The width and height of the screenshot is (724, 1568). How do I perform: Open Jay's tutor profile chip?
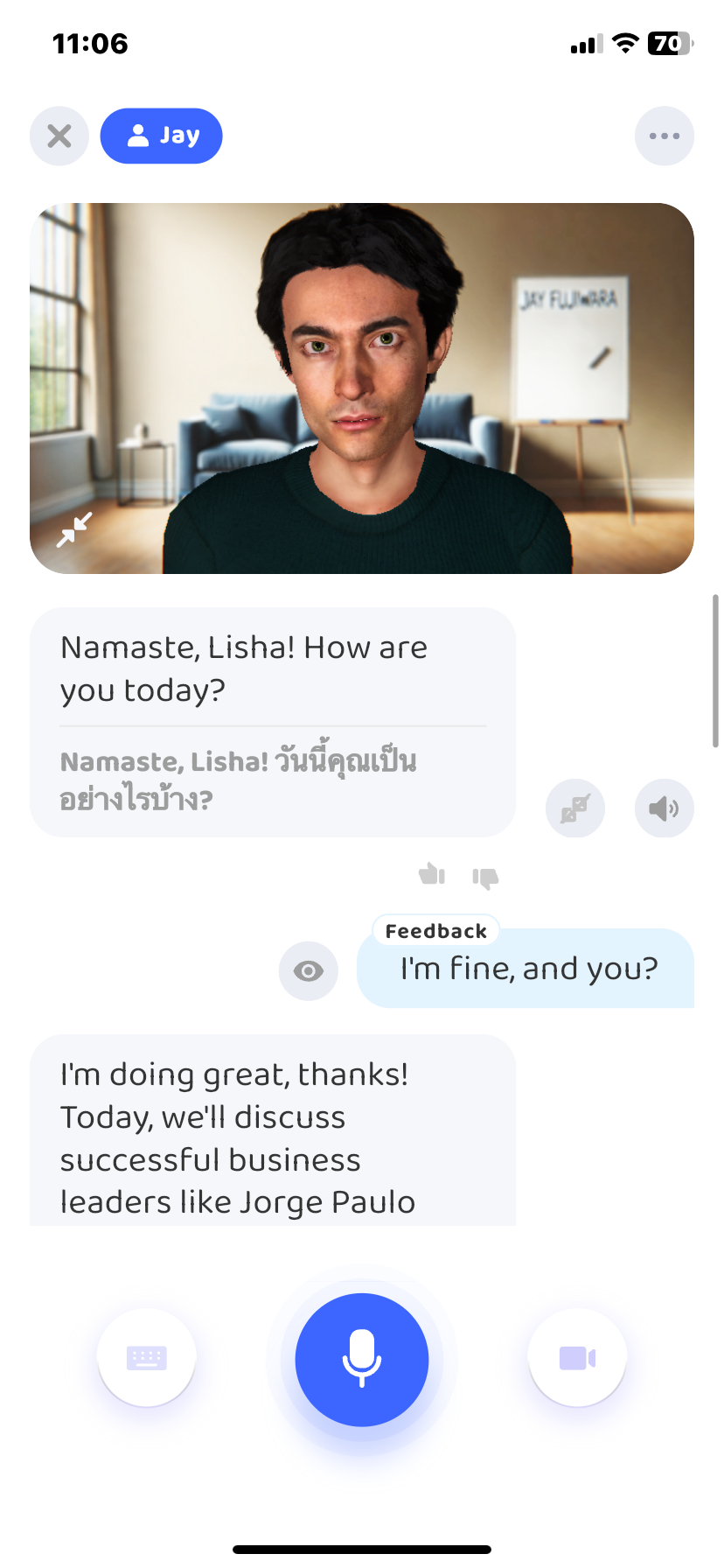coord(162,136)
